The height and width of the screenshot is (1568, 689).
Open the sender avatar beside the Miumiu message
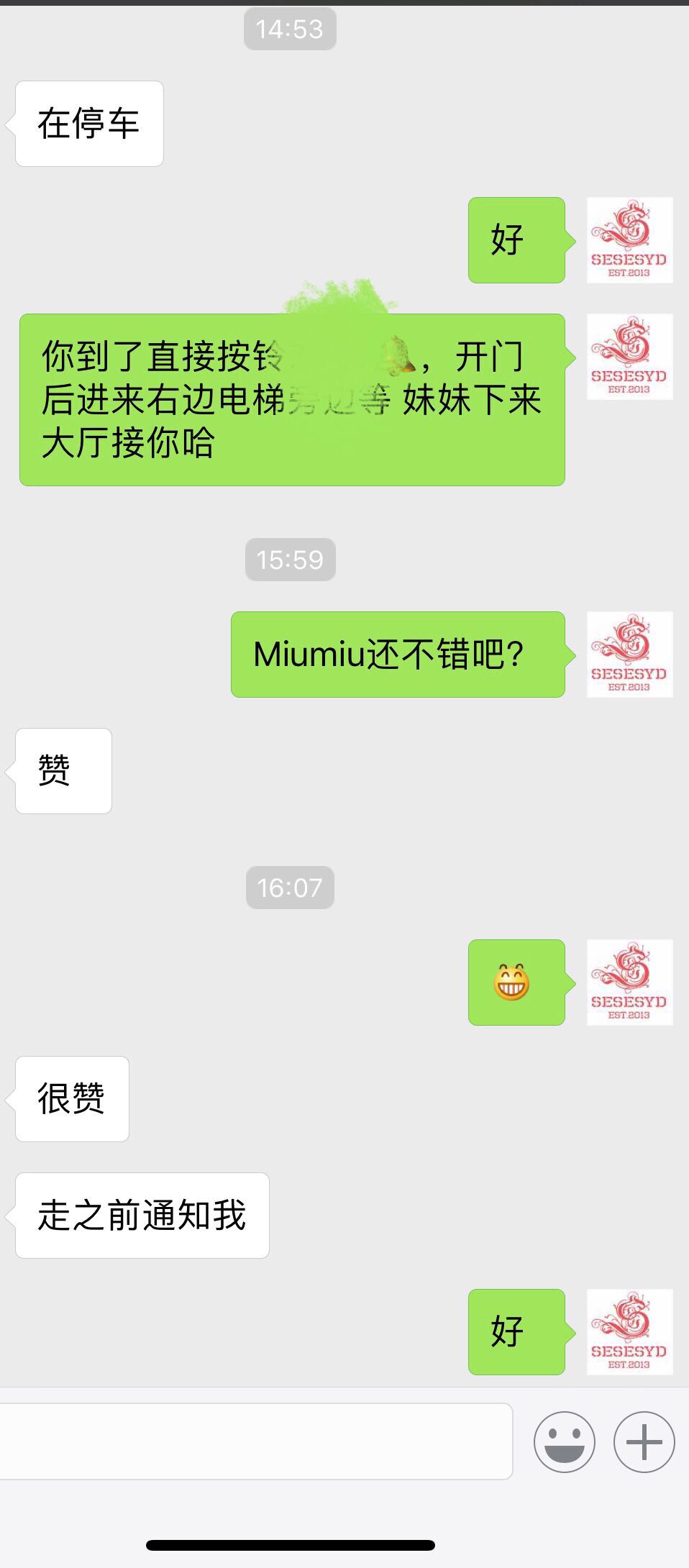point(629,655)
